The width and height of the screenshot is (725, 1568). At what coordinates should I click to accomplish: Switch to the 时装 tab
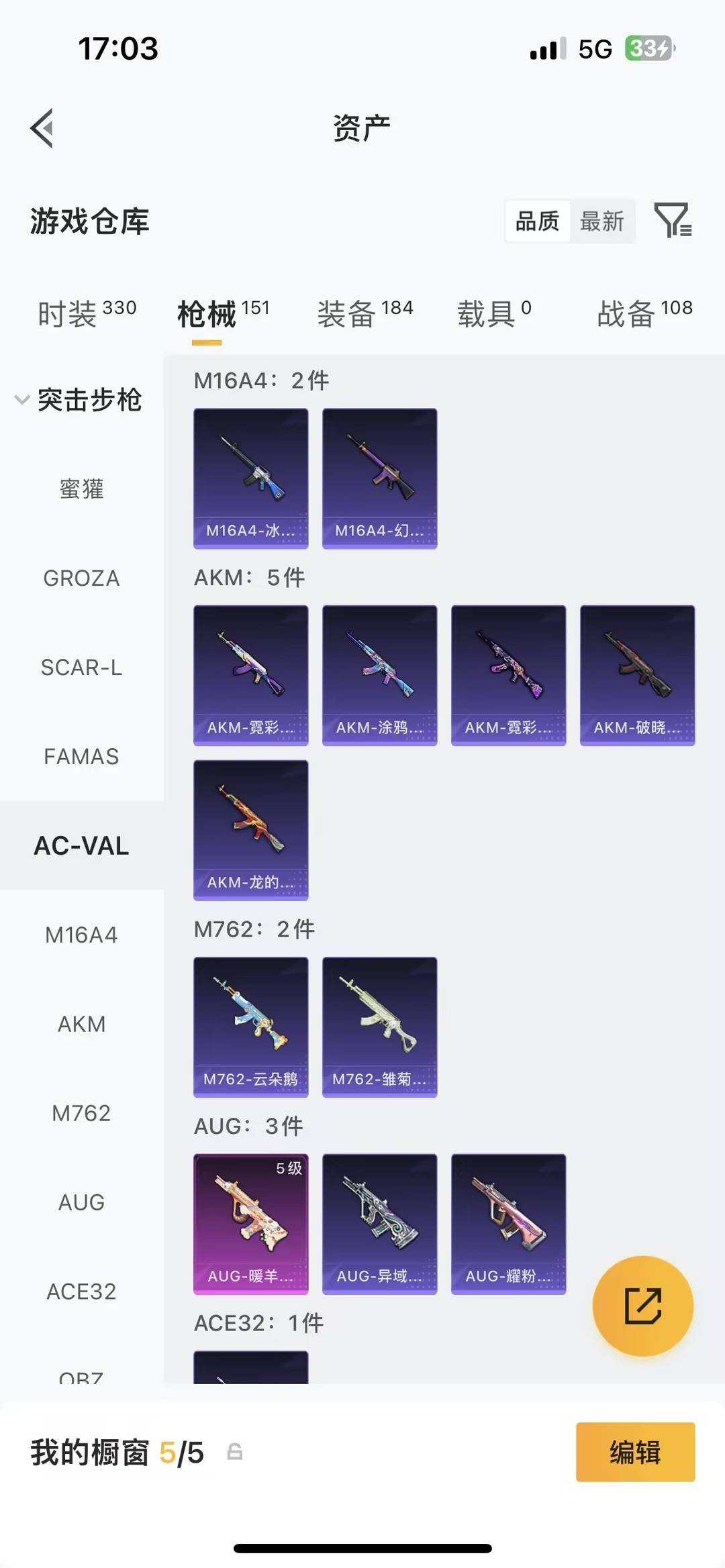point(87,313)
